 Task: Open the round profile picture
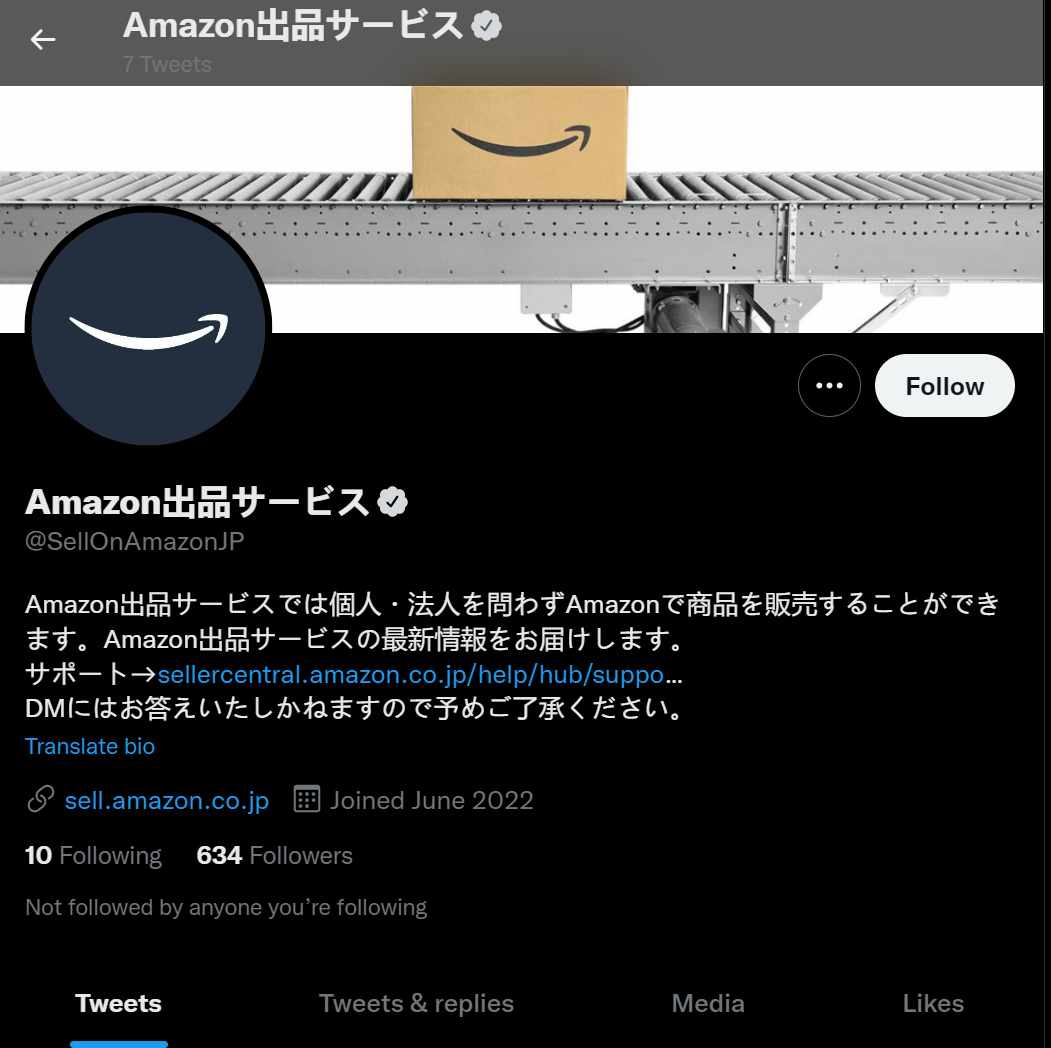coord(148,328)
